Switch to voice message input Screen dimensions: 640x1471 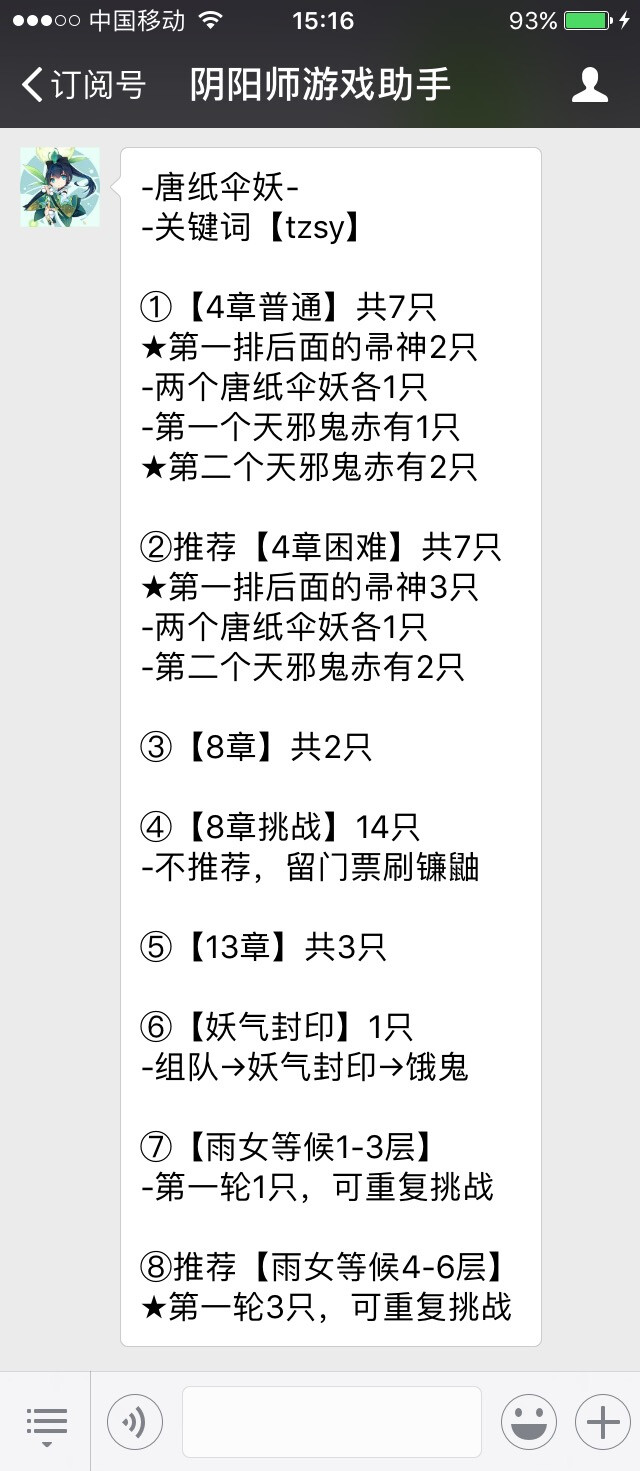click(x=135, y=1421)
